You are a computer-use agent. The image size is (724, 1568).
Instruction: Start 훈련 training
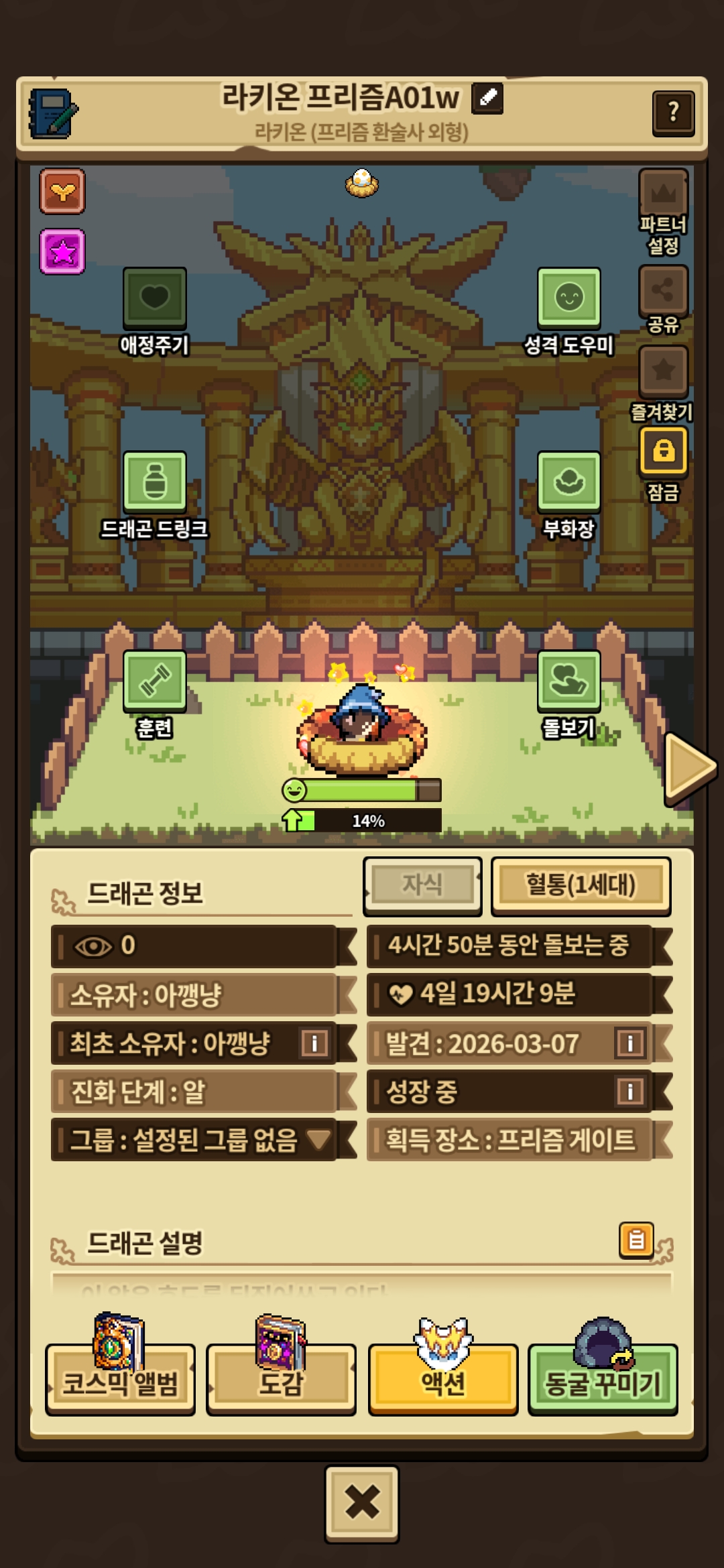[154, 681]
